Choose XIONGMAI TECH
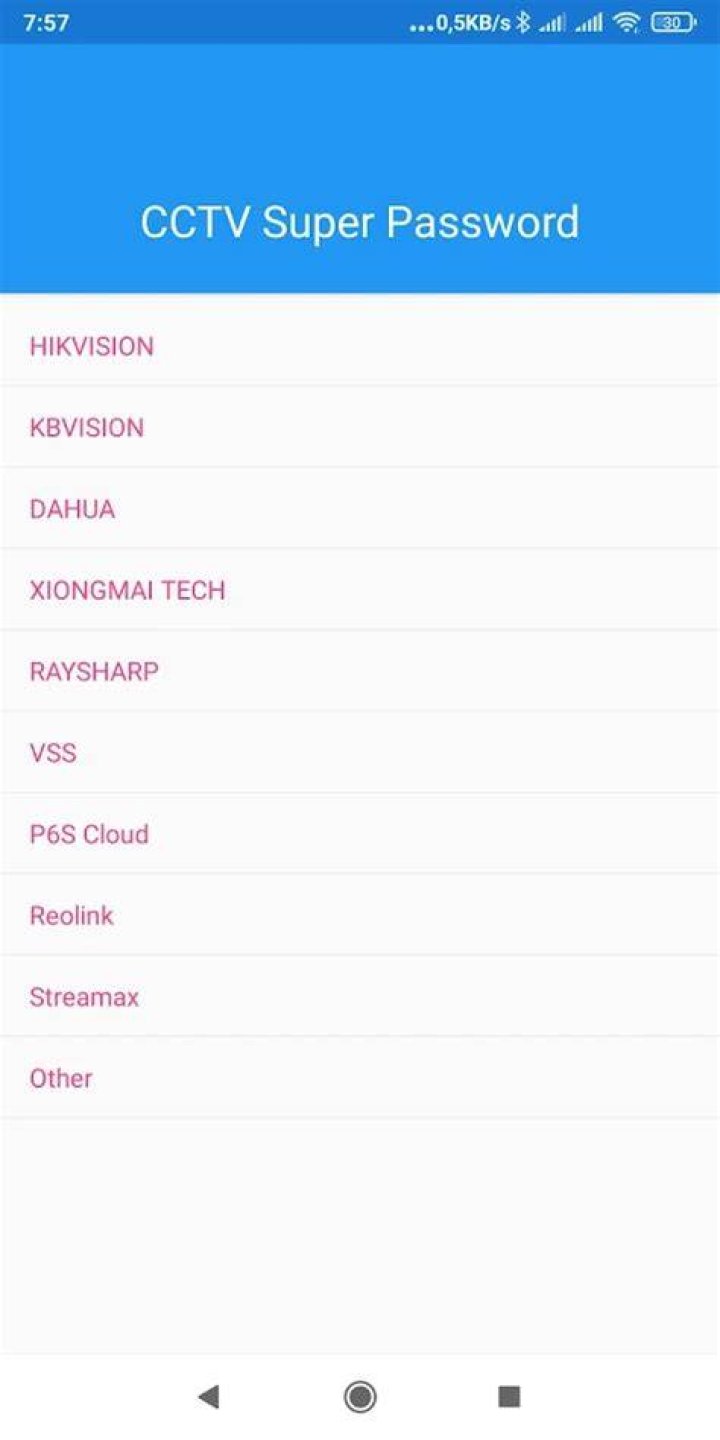 pos(360,590)
